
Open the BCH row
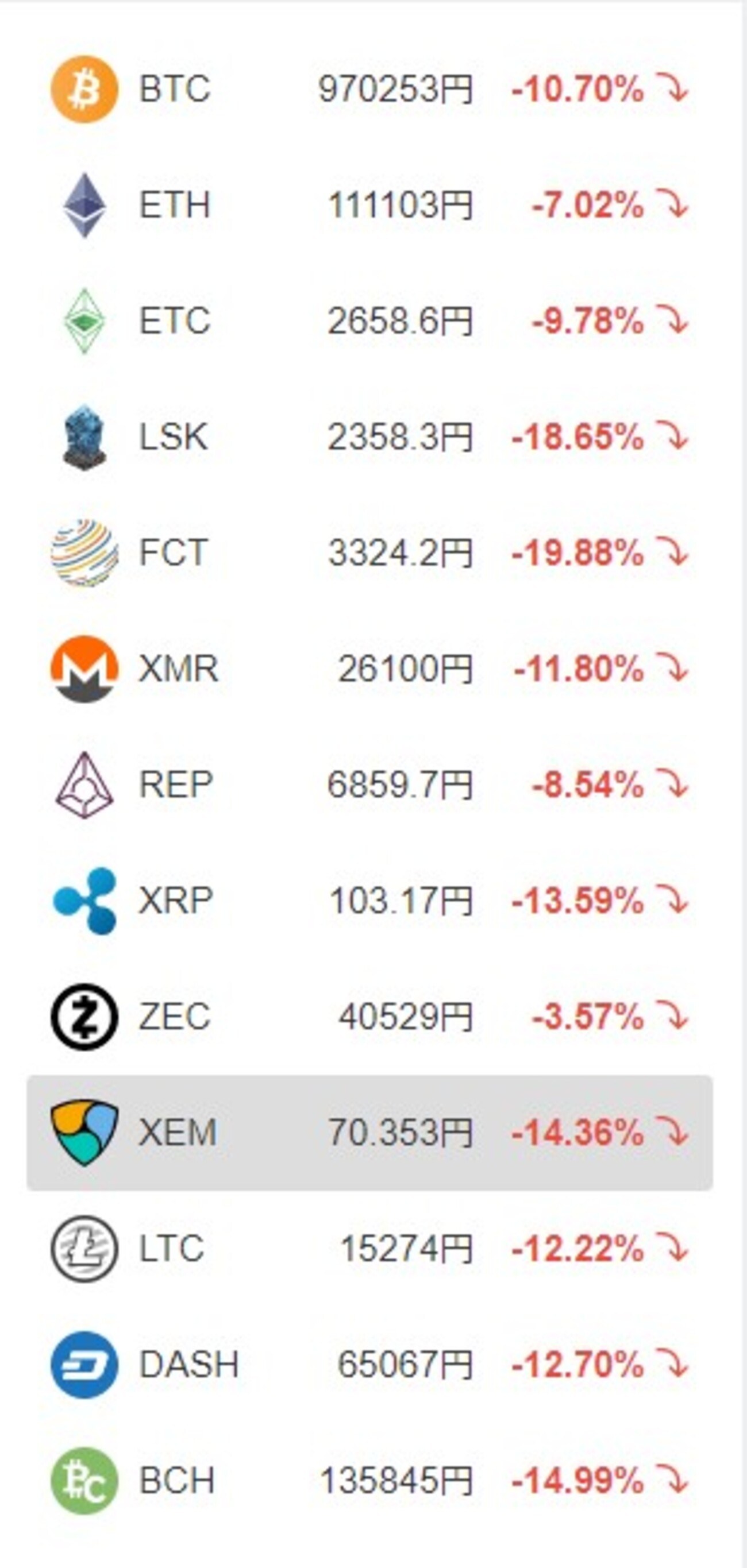pos(369,1480)
